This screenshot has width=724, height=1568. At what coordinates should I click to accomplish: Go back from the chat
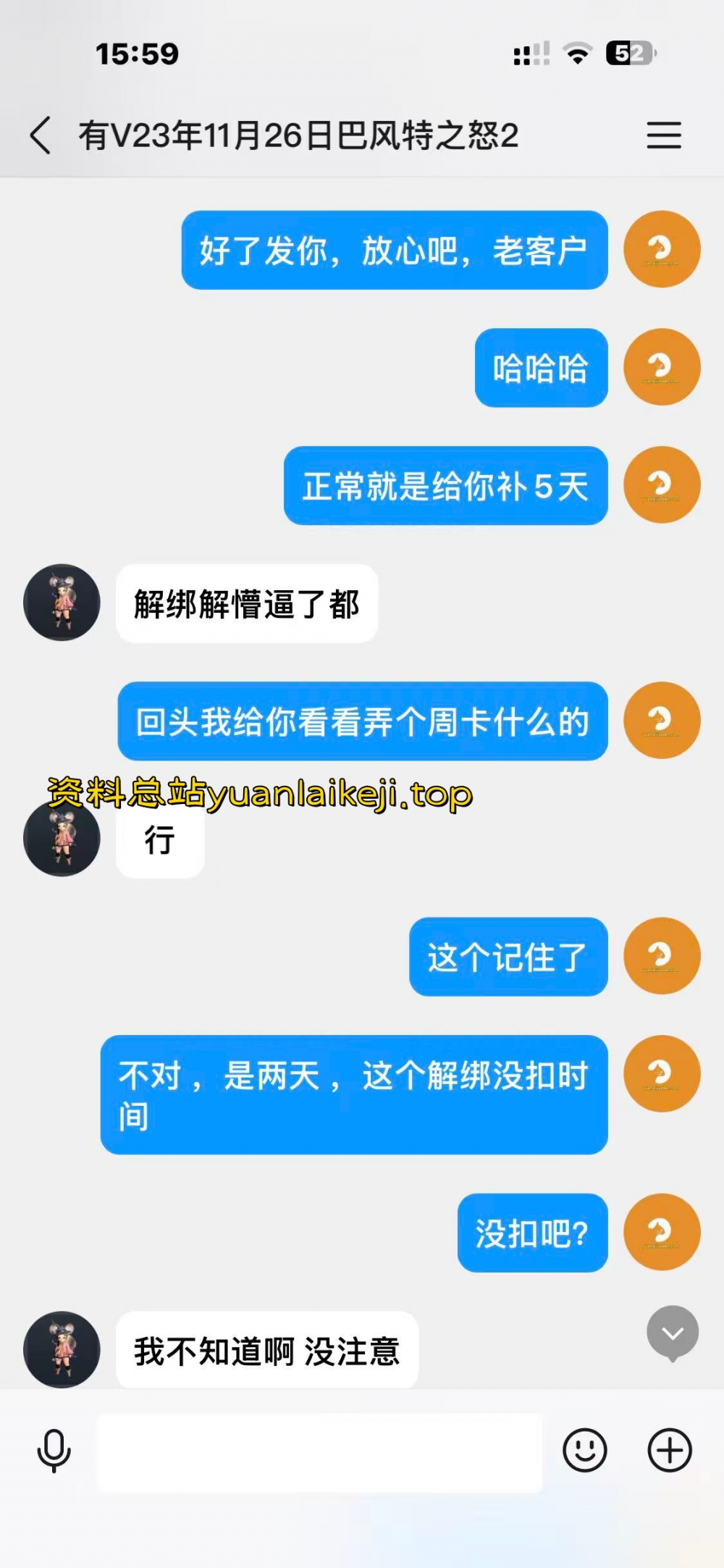click(41, 135)
